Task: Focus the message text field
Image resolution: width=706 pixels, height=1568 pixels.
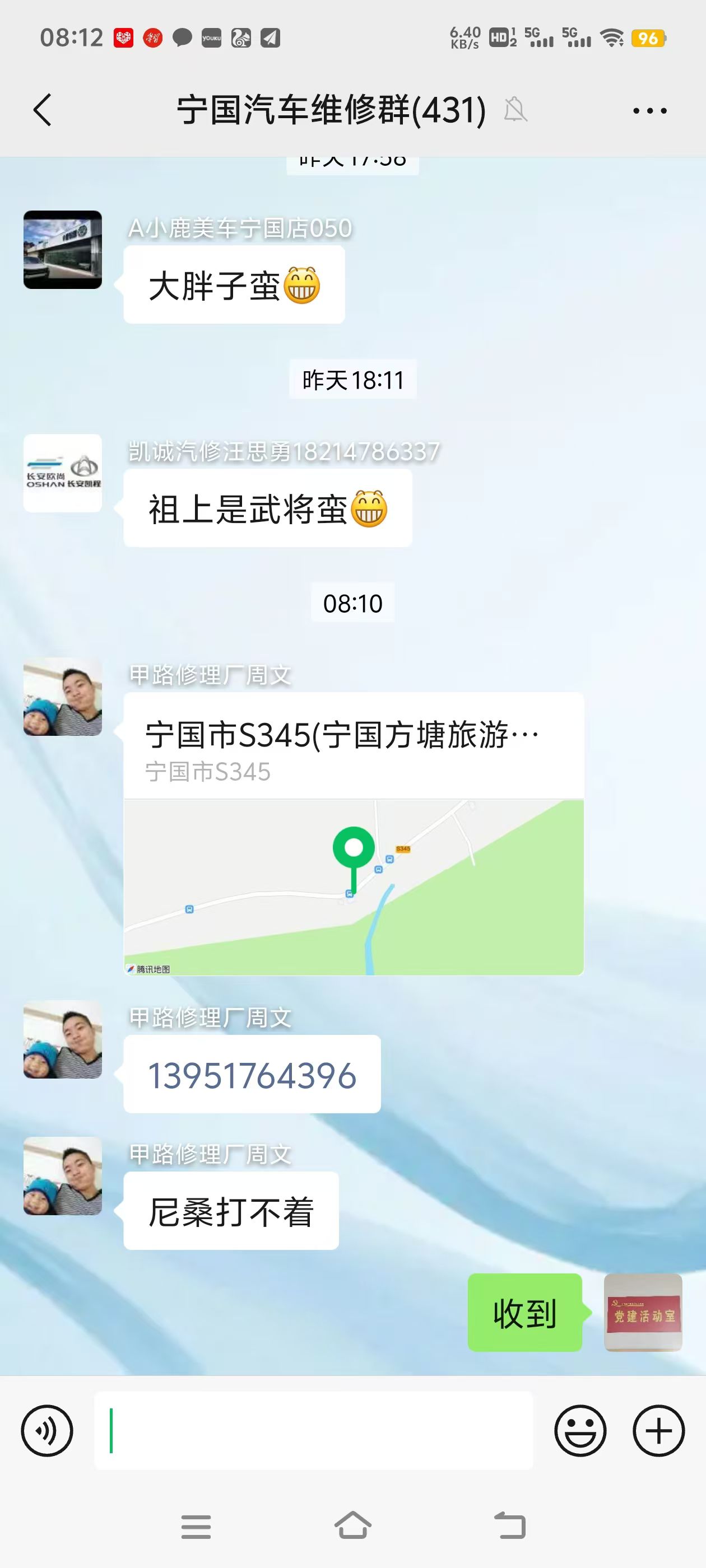Action: point(313,1430)
